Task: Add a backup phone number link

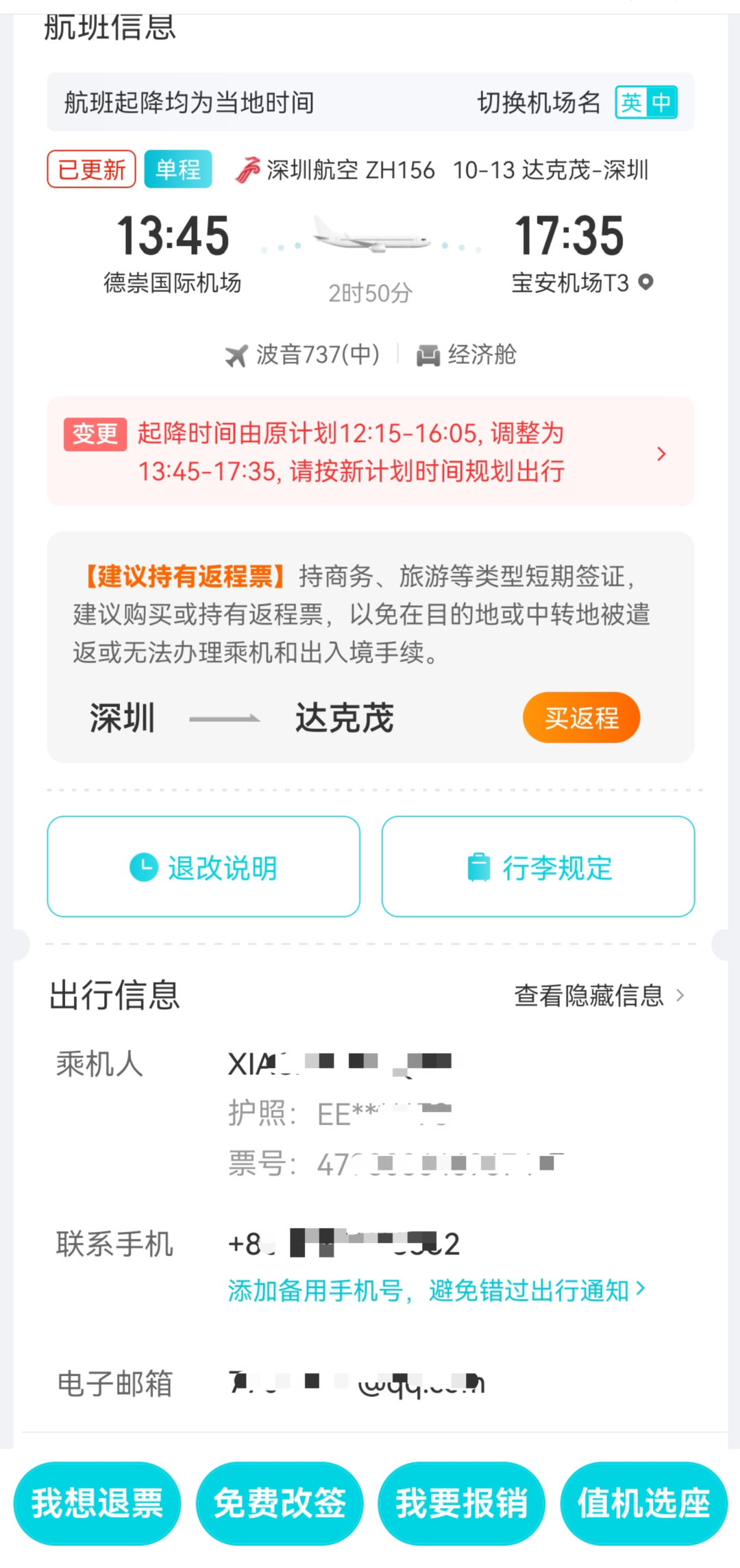Action: [436, 1290]
